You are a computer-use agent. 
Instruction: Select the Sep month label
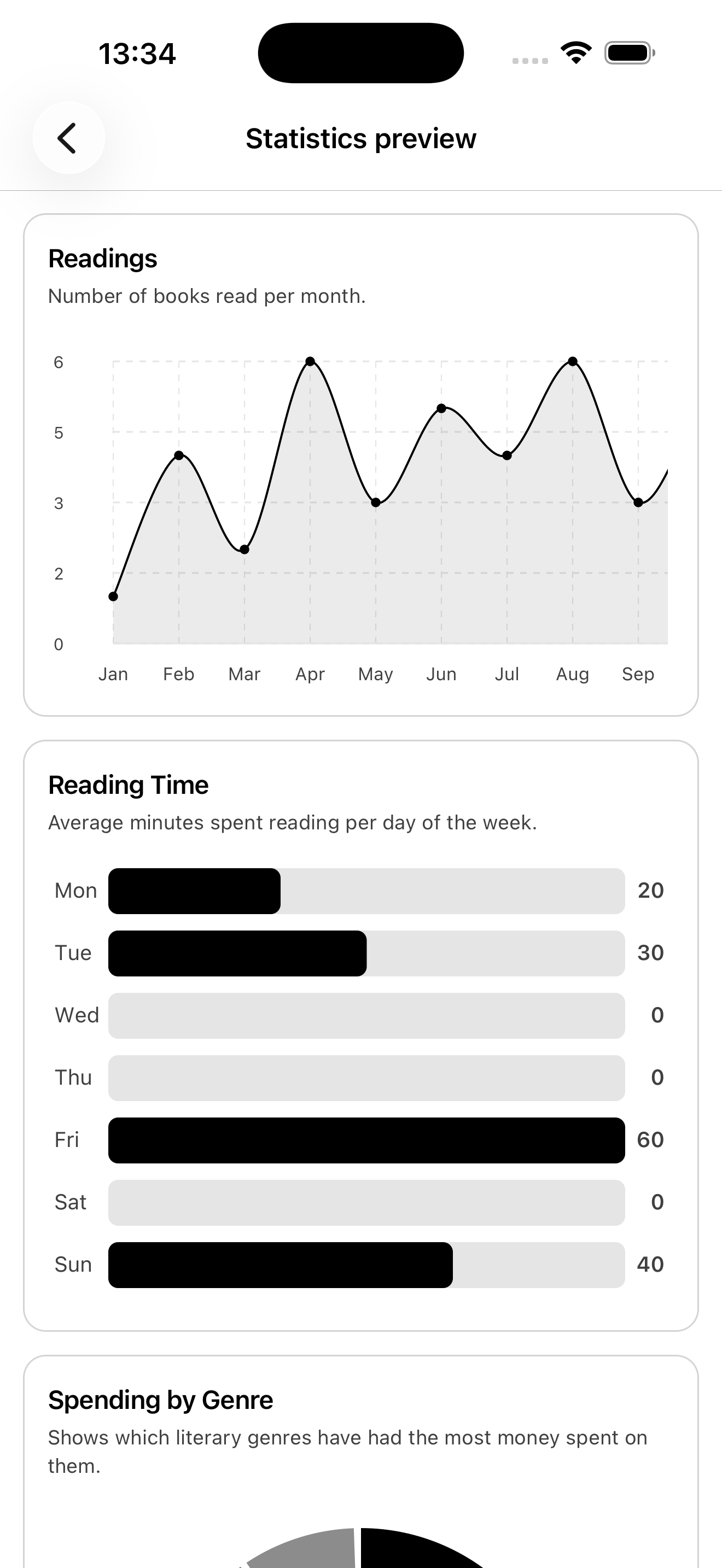pyautogui.click(x=638, y=674)
